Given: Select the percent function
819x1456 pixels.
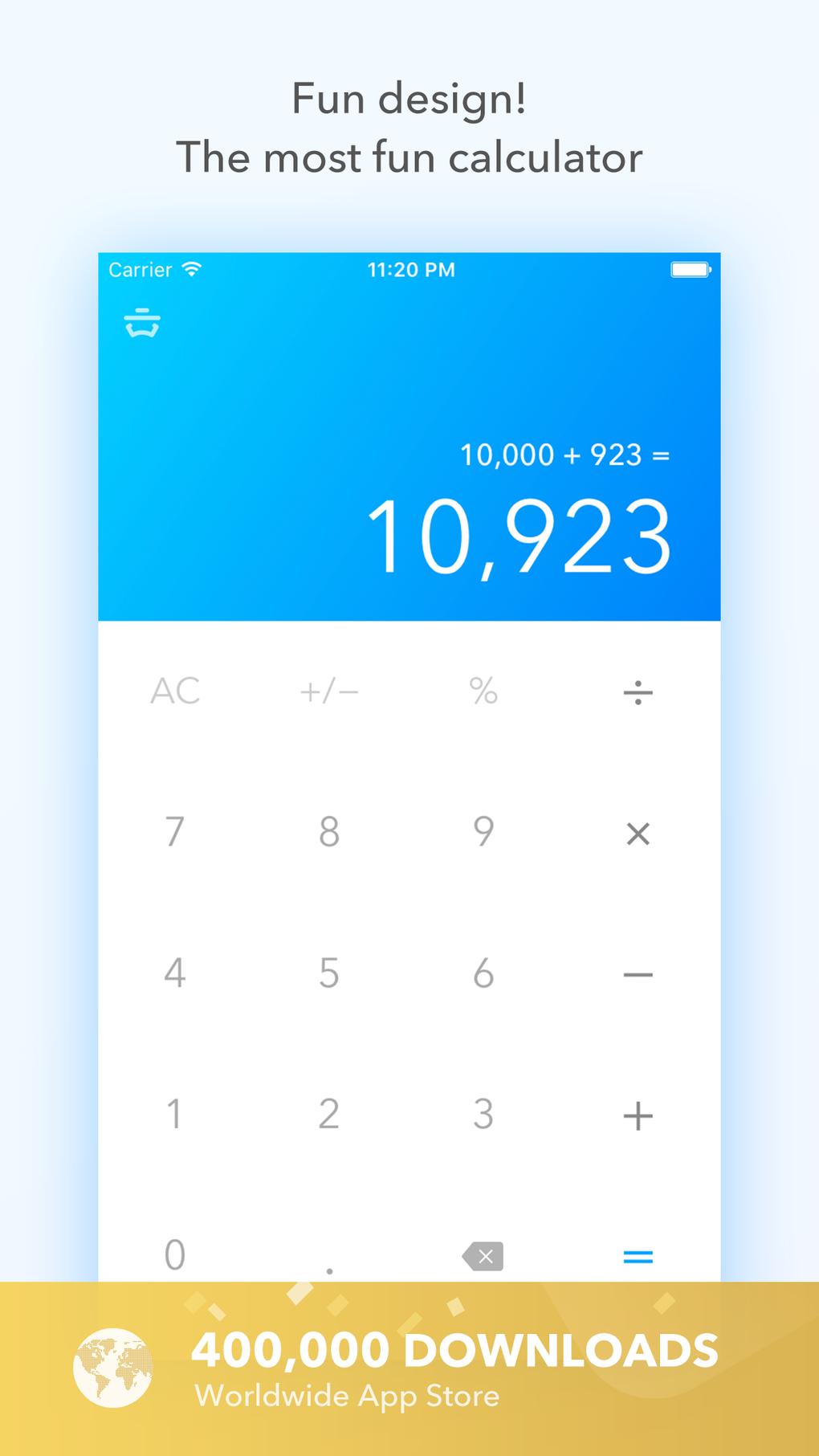Looking at the screenshot, I should point(483,691).
